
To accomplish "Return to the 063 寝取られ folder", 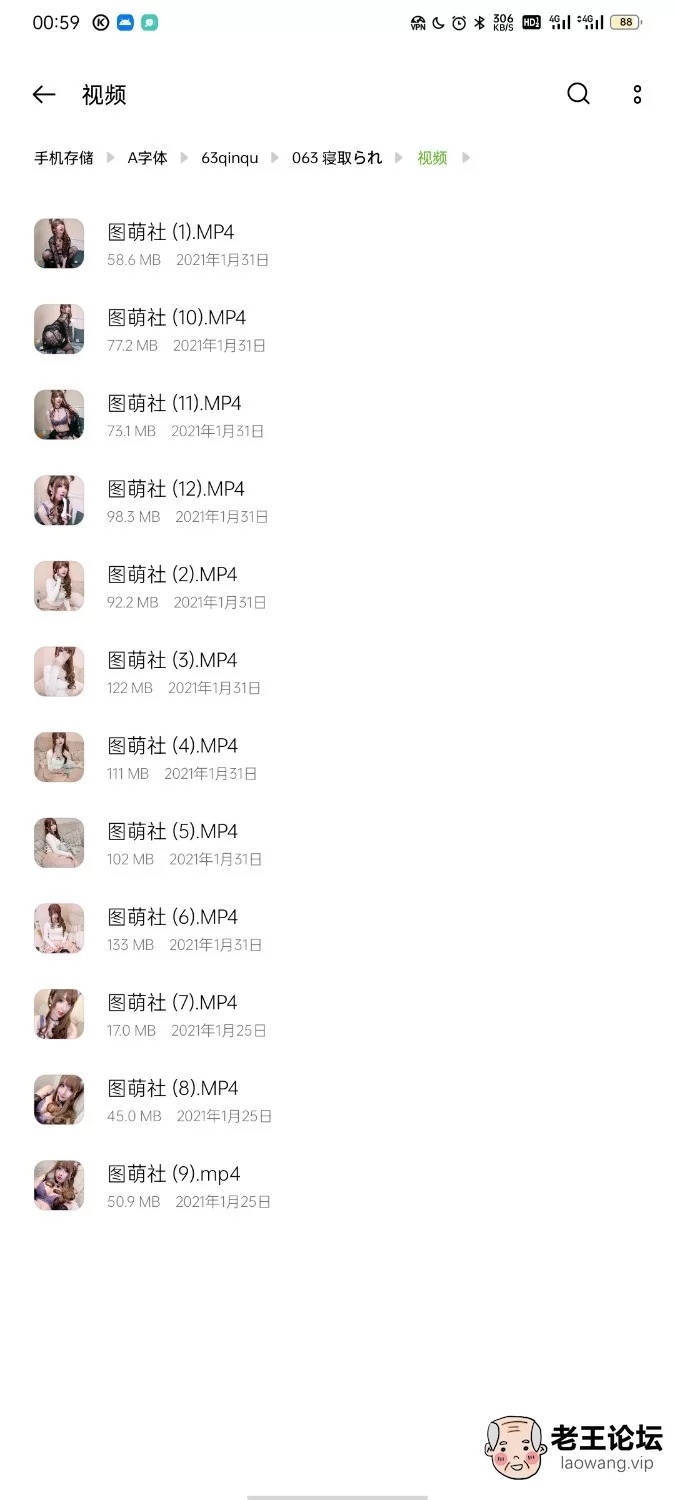I will 336,158.
